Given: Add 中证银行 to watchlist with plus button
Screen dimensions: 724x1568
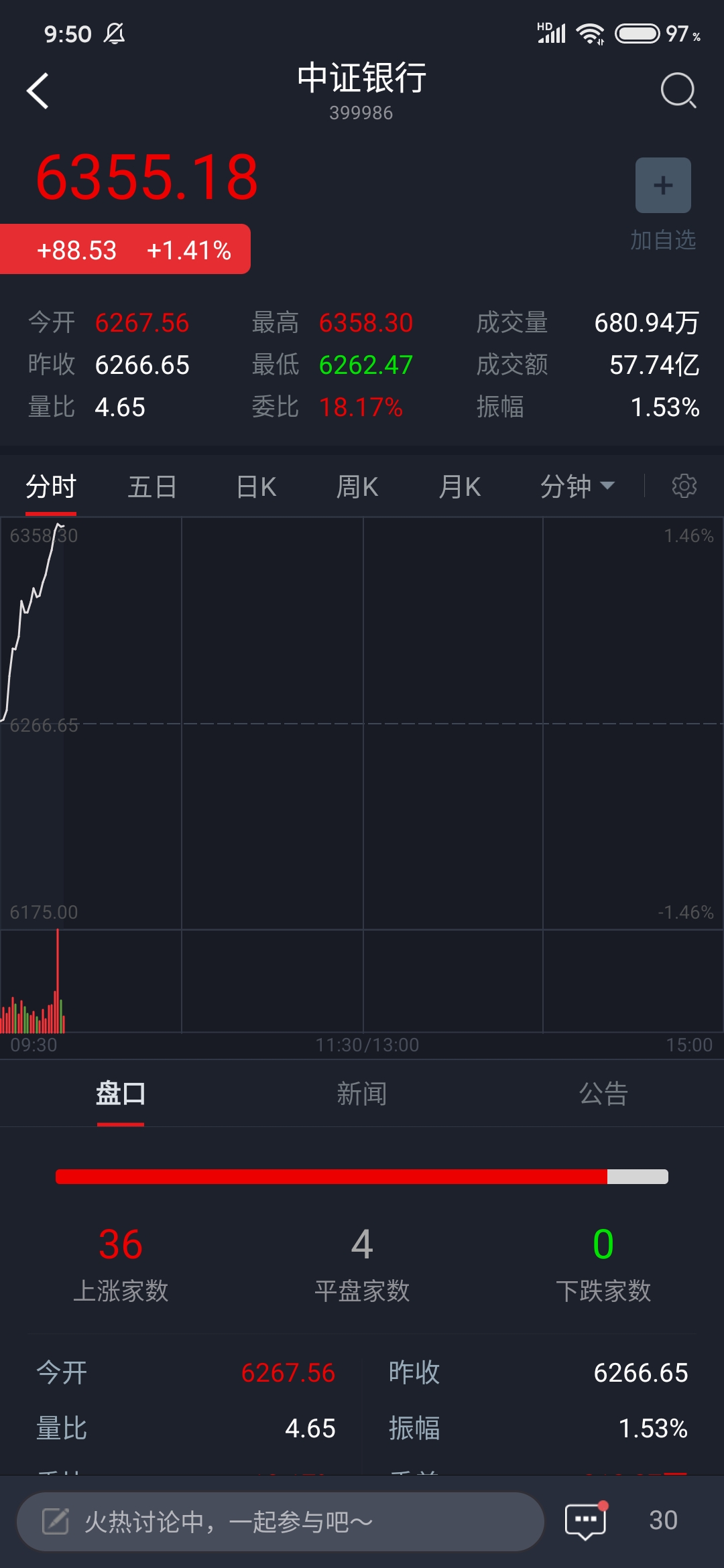Looking at the screenshot, I should pyautogui.click(x=663, y=185).
